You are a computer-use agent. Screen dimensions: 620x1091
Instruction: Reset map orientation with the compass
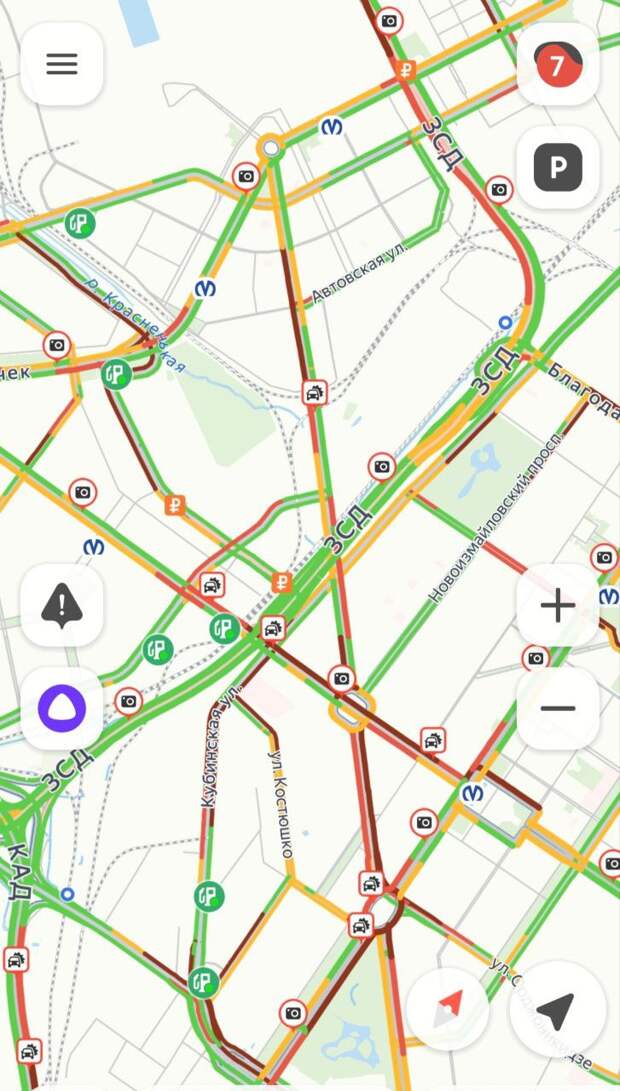point(449,1011)
